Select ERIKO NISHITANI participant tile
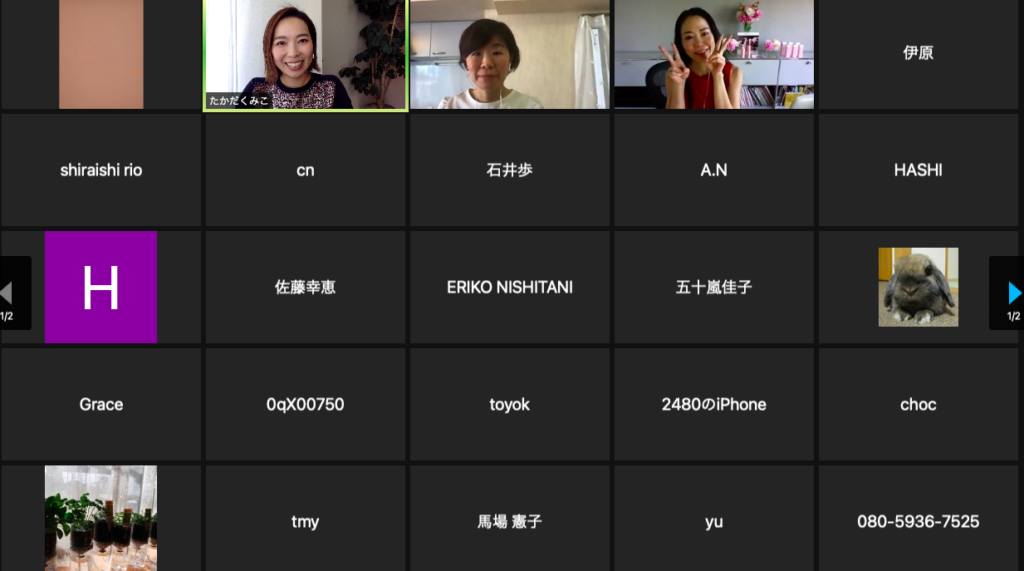The image size is (1024, 571). tap(510, 287)
